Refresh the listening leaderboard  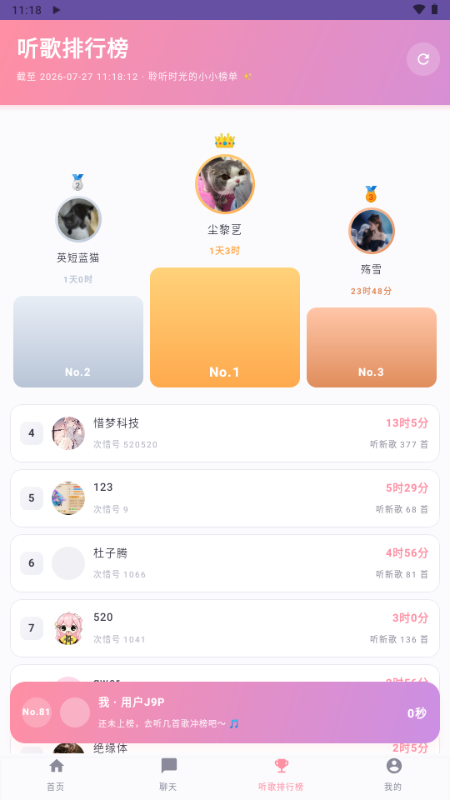(423, 59)
